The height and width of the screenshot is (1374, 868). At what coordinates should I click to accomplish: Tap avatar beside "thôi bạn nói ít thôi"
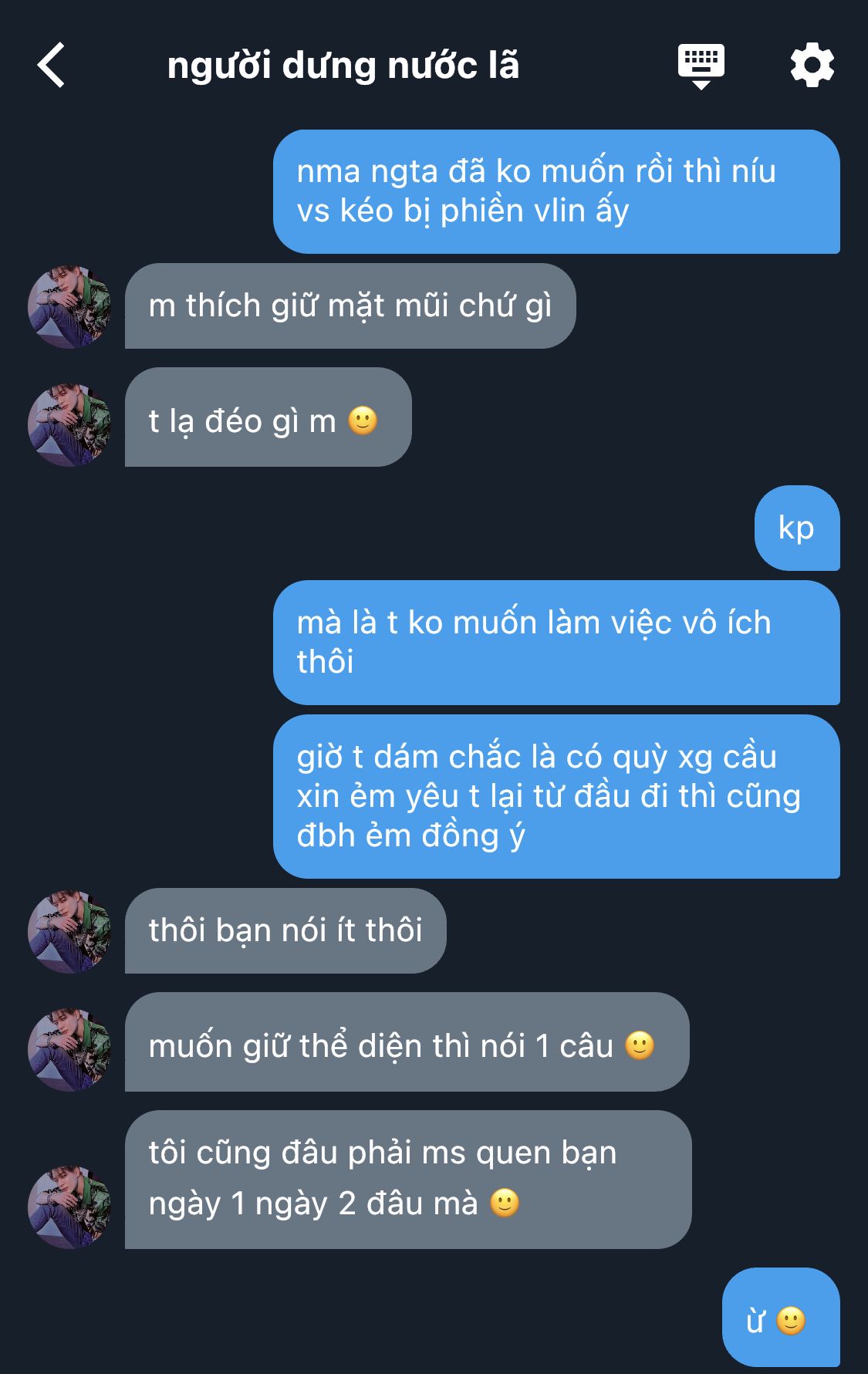[x=69, y=932]
